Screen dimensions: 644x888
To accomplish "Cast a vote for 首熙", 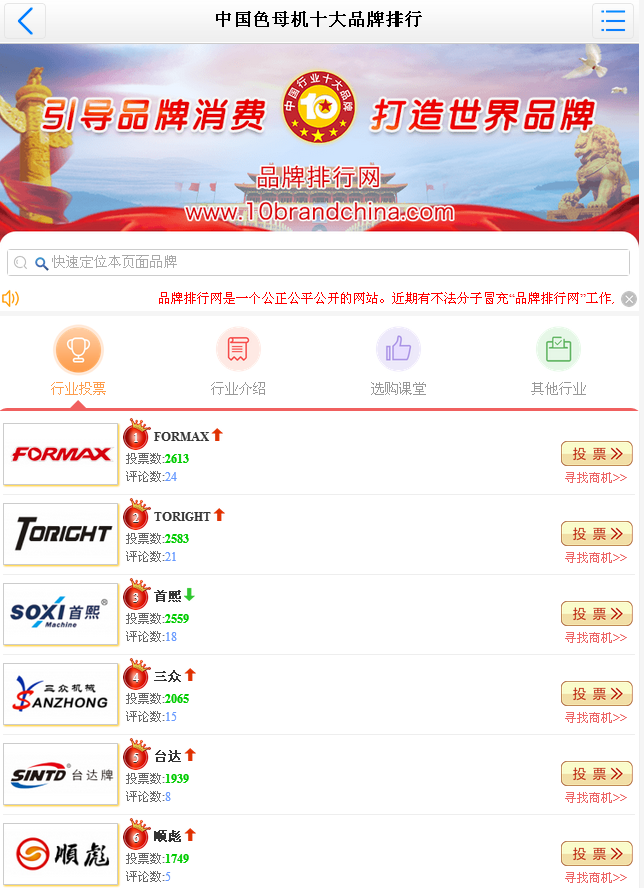I will coord(596,614).
